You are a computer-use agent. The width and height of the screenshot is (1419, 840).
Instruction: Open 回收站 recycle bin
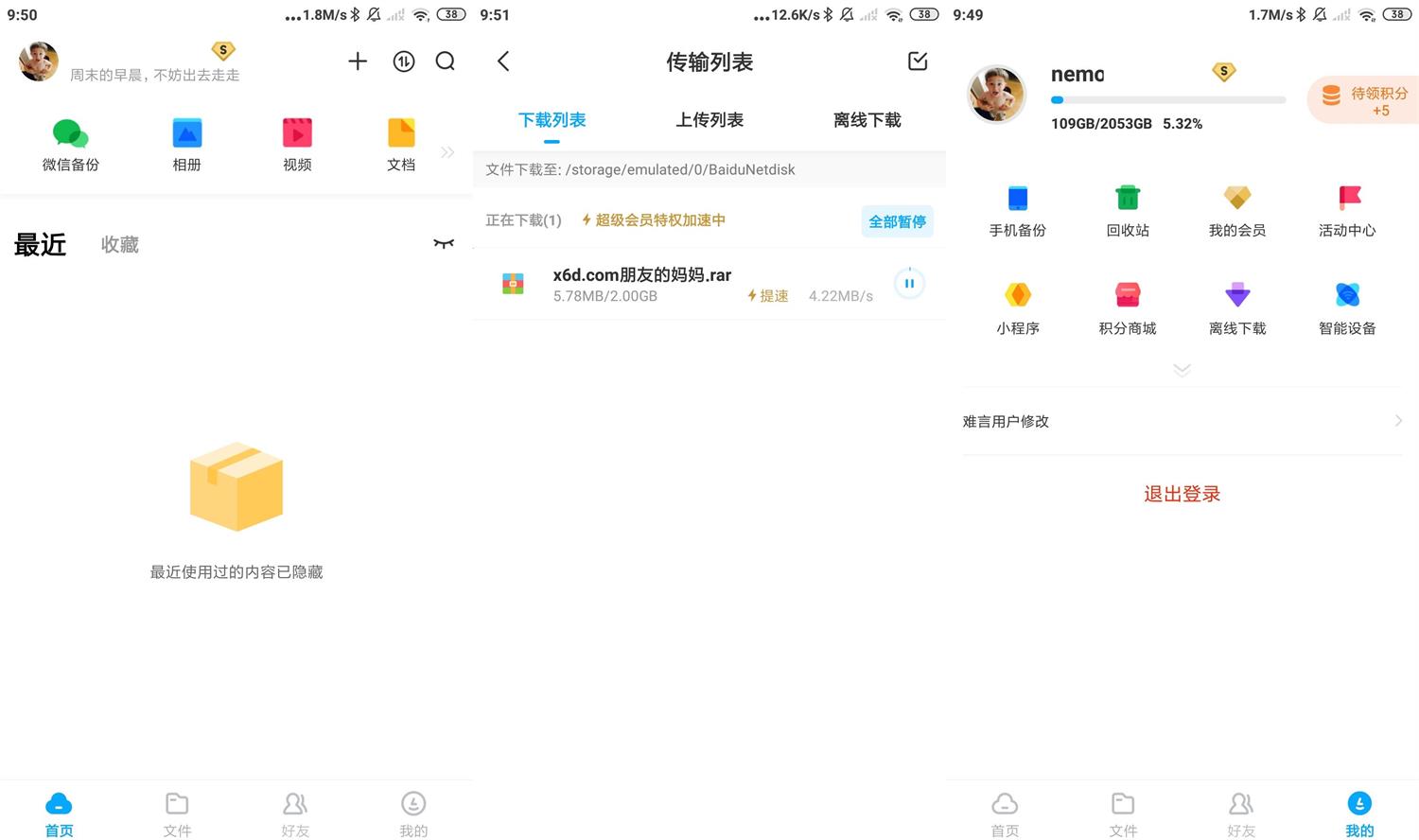coord(1128,210)
